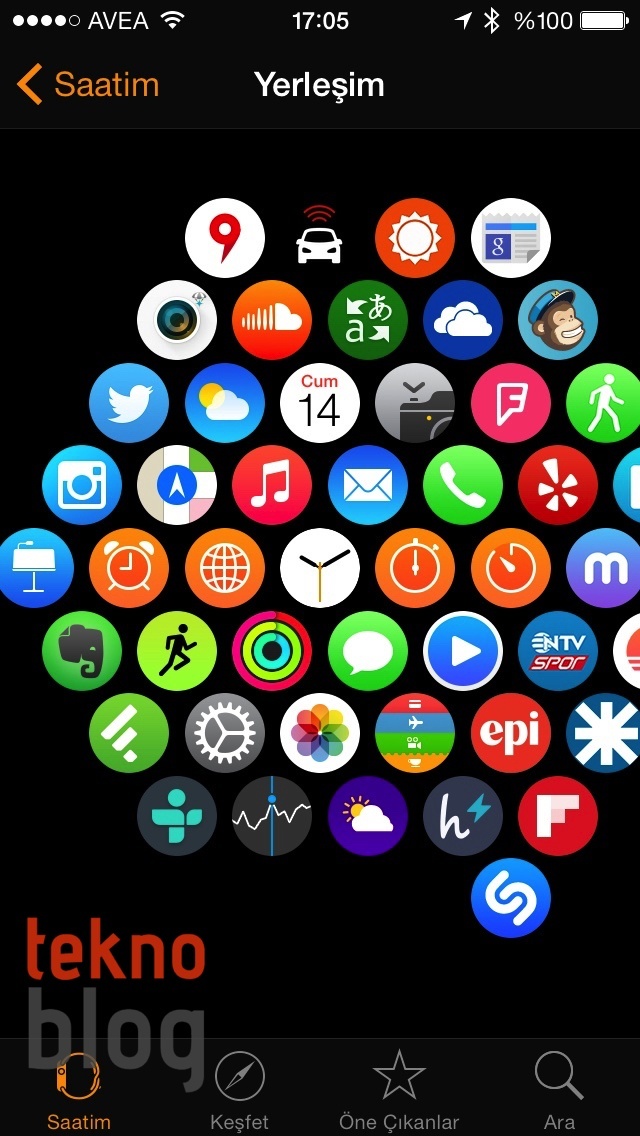Tap the SoundCloud app icon
The width and height of the screenshot is (640, 1136).
[272, 320]
